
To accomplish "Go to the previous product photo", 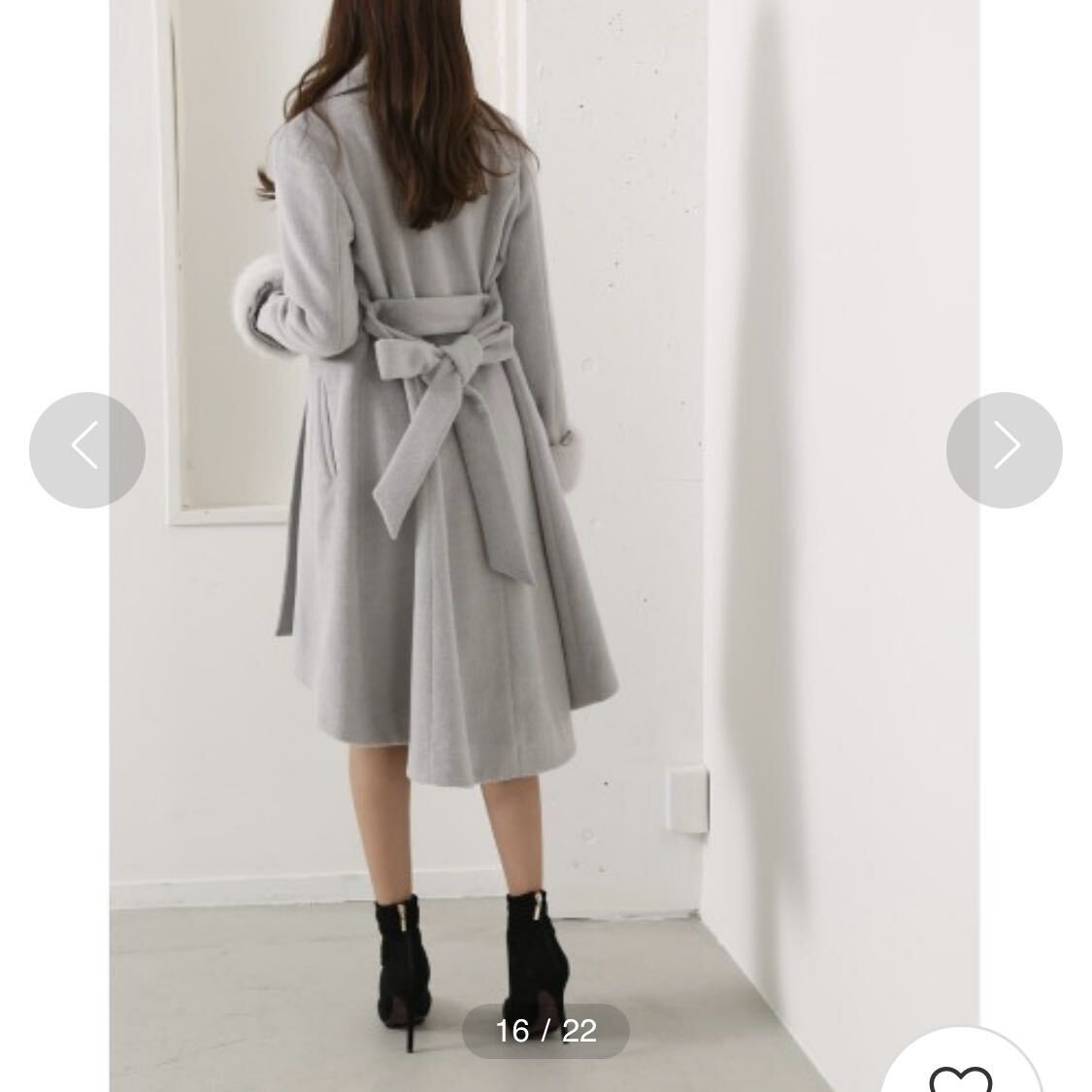I will [x=87, y=449].
